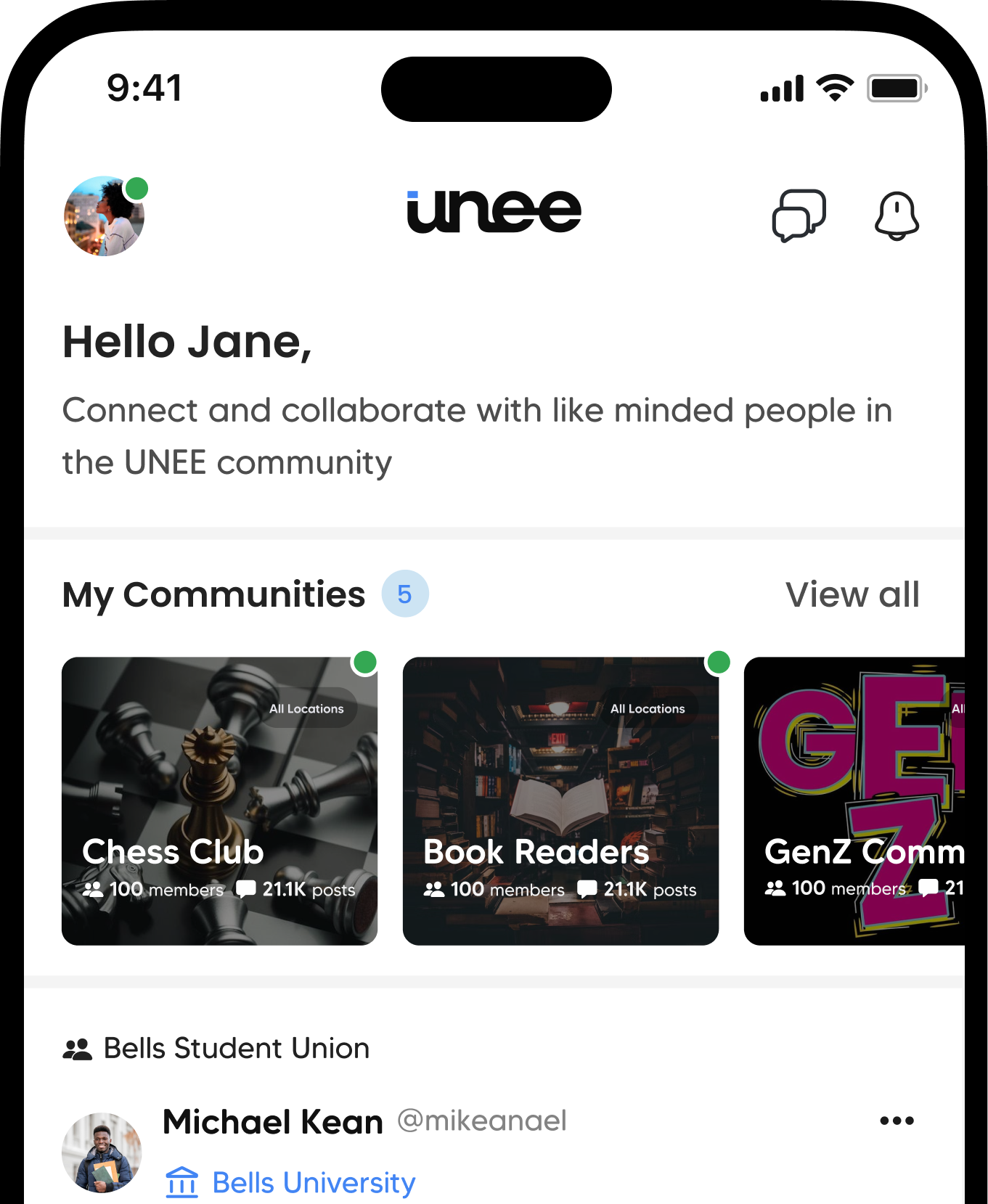This screenshot has height=1204, width=988.
Task: Click the My Communities count badge
Action: click(404, 594)
